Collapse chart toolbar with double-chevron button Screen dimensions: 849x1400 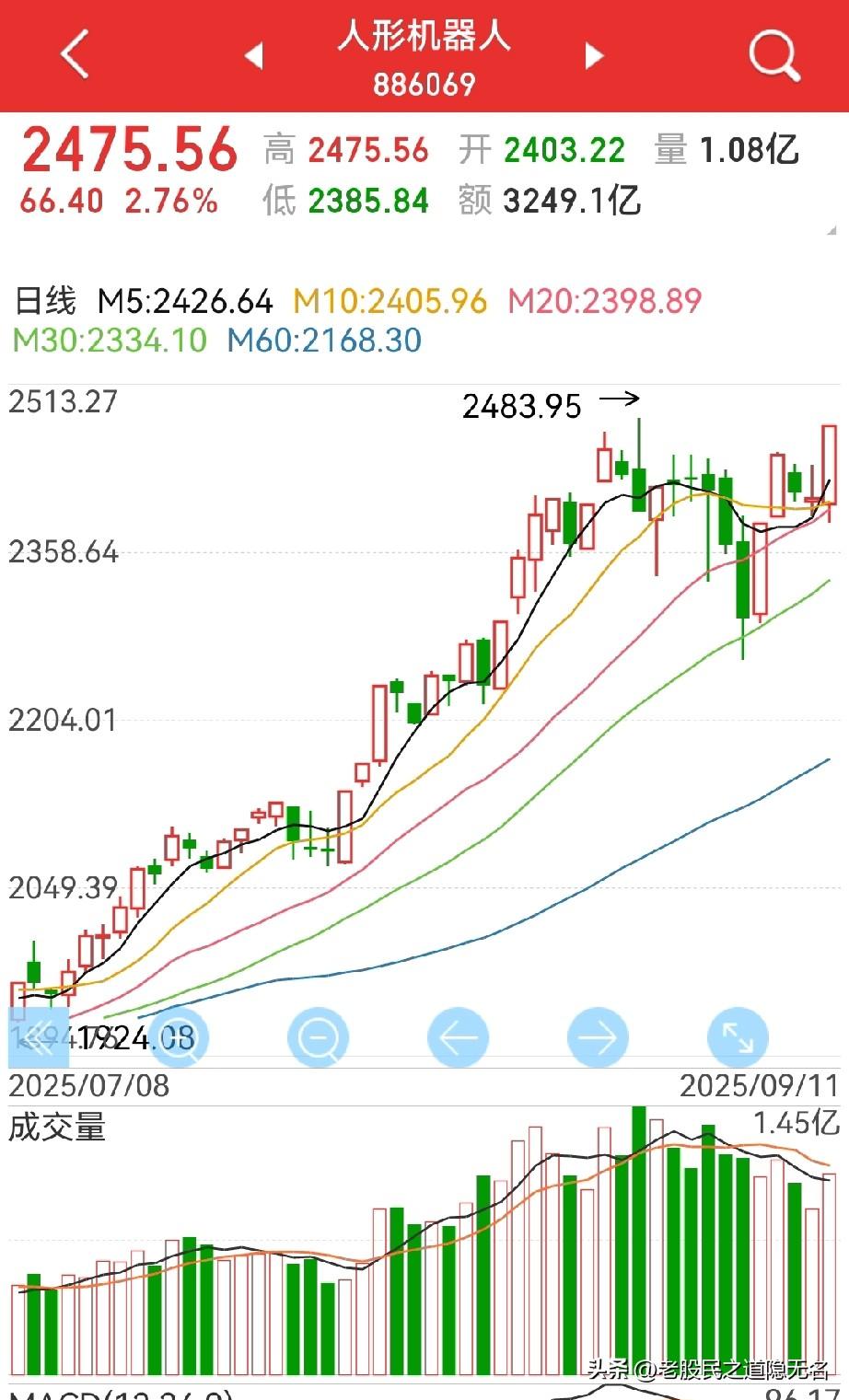coord(38,1038)
